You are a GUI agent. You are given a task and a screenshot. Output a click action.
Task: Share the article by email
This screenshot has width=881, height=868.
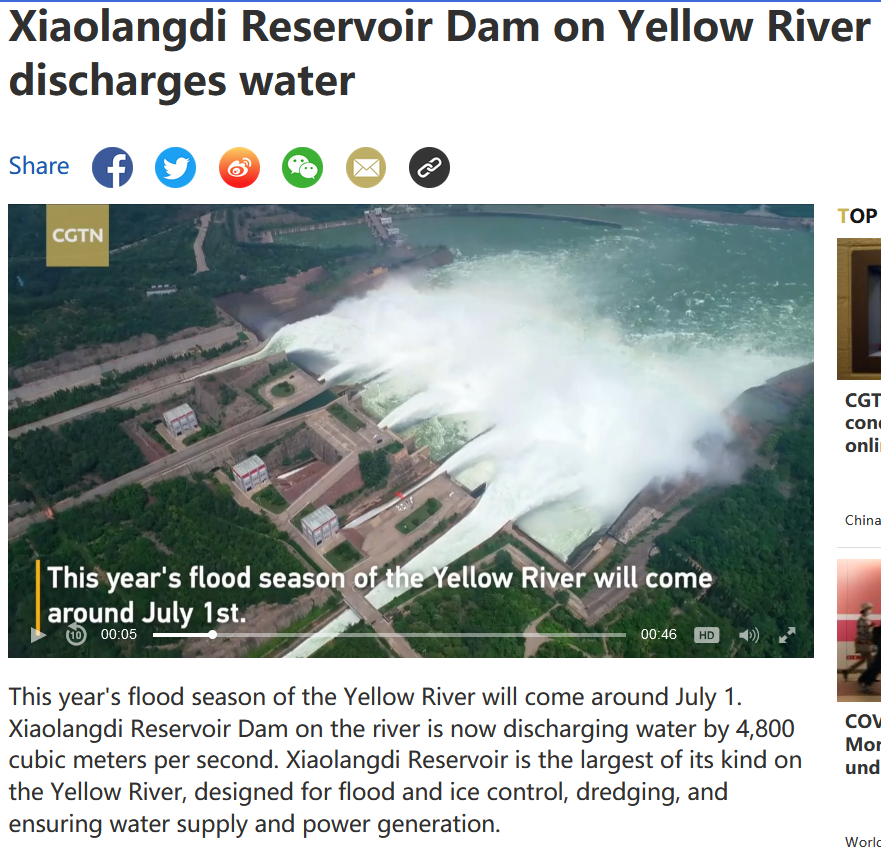366,167
